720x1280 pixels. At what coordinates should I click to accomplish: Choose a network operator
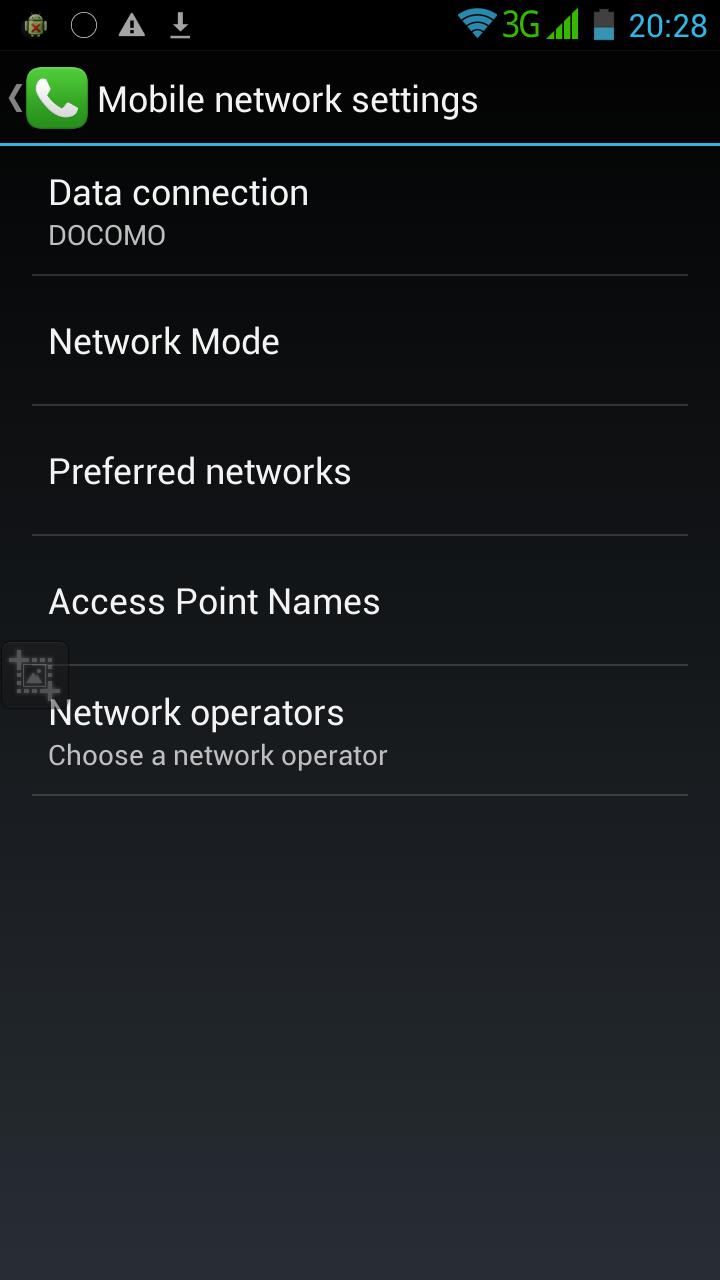pyautogui.click(x=360, y=732)
